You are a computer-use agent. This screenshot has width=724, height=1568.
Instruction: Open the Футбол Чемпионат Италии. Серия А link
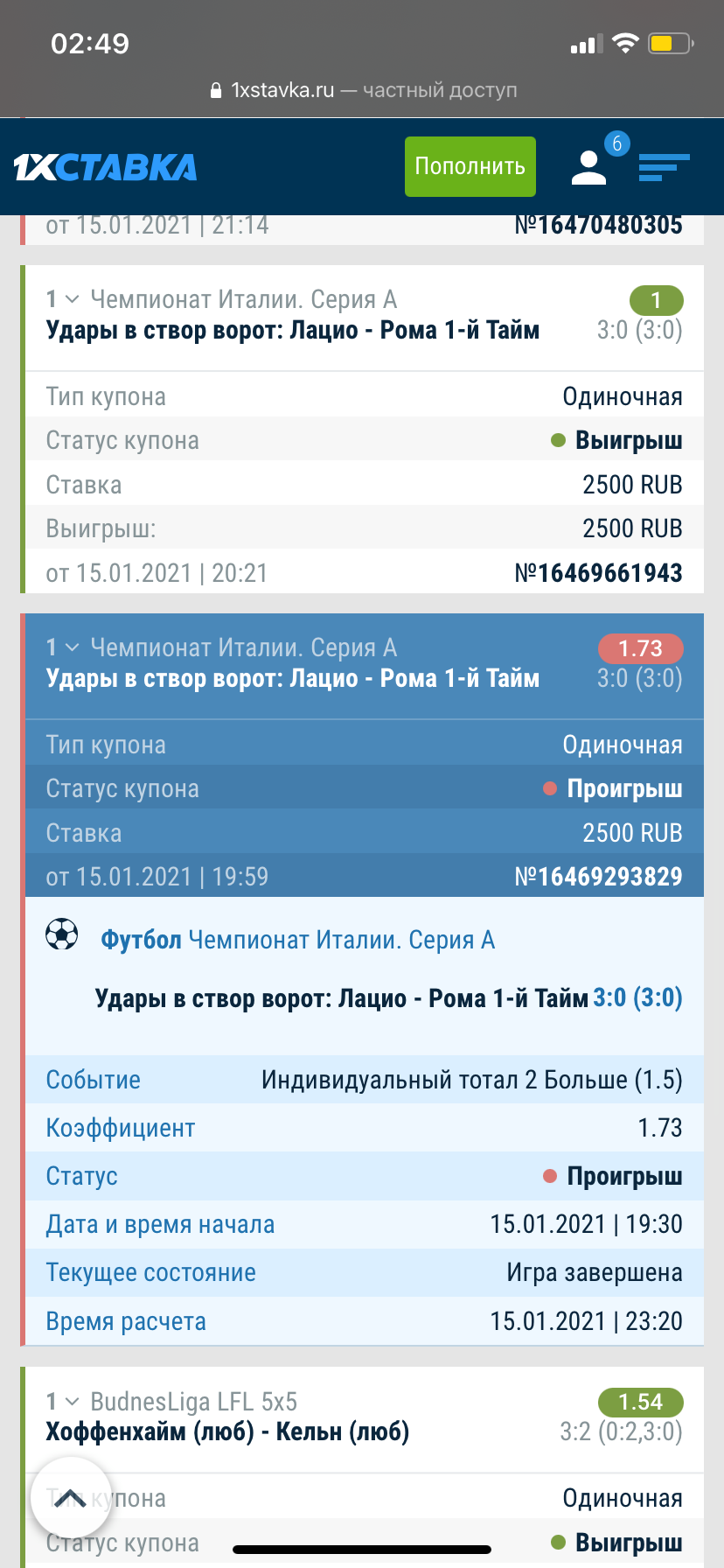click(297, 941)
